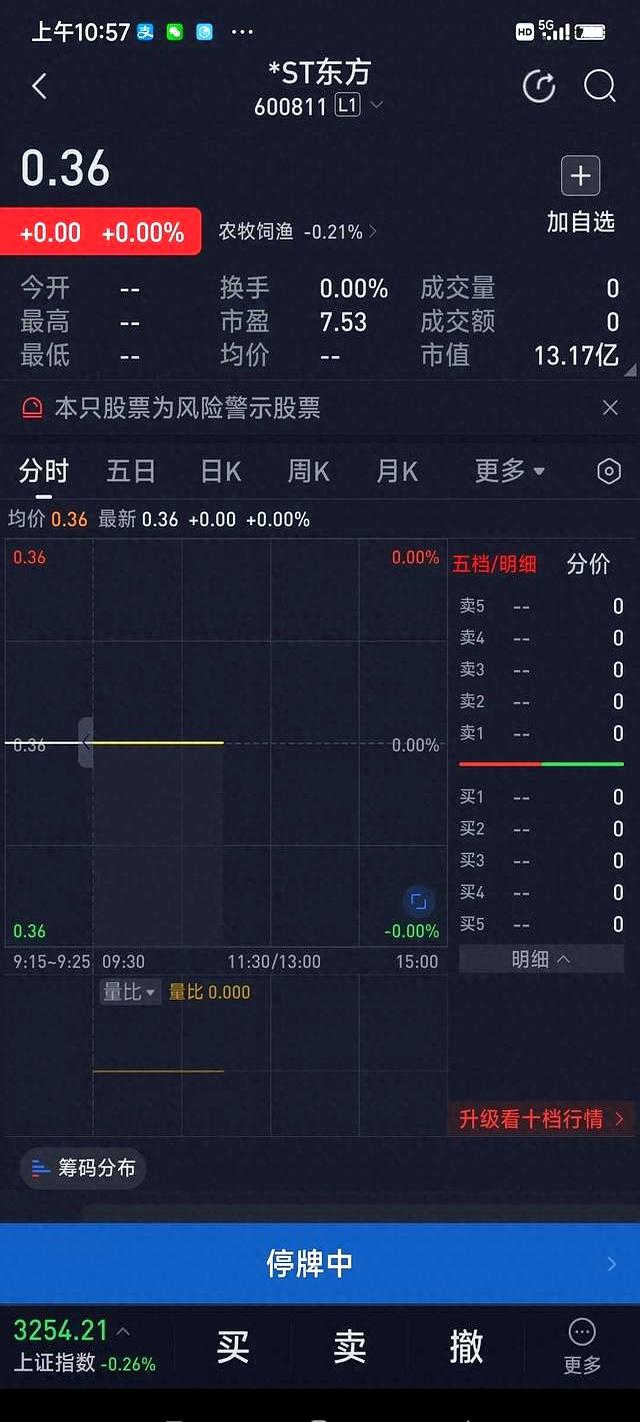Switch to the 日K chart tab

click(220, 471)
